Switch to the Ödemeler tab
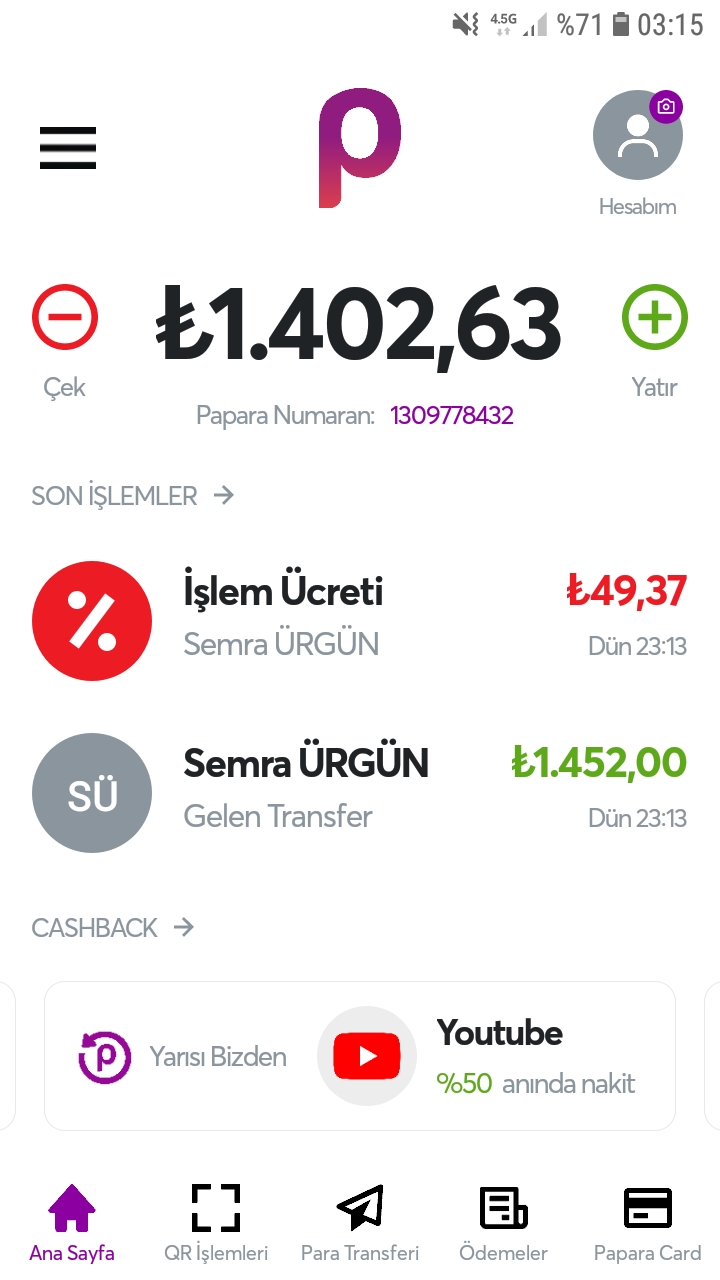 coord(504,1222)
